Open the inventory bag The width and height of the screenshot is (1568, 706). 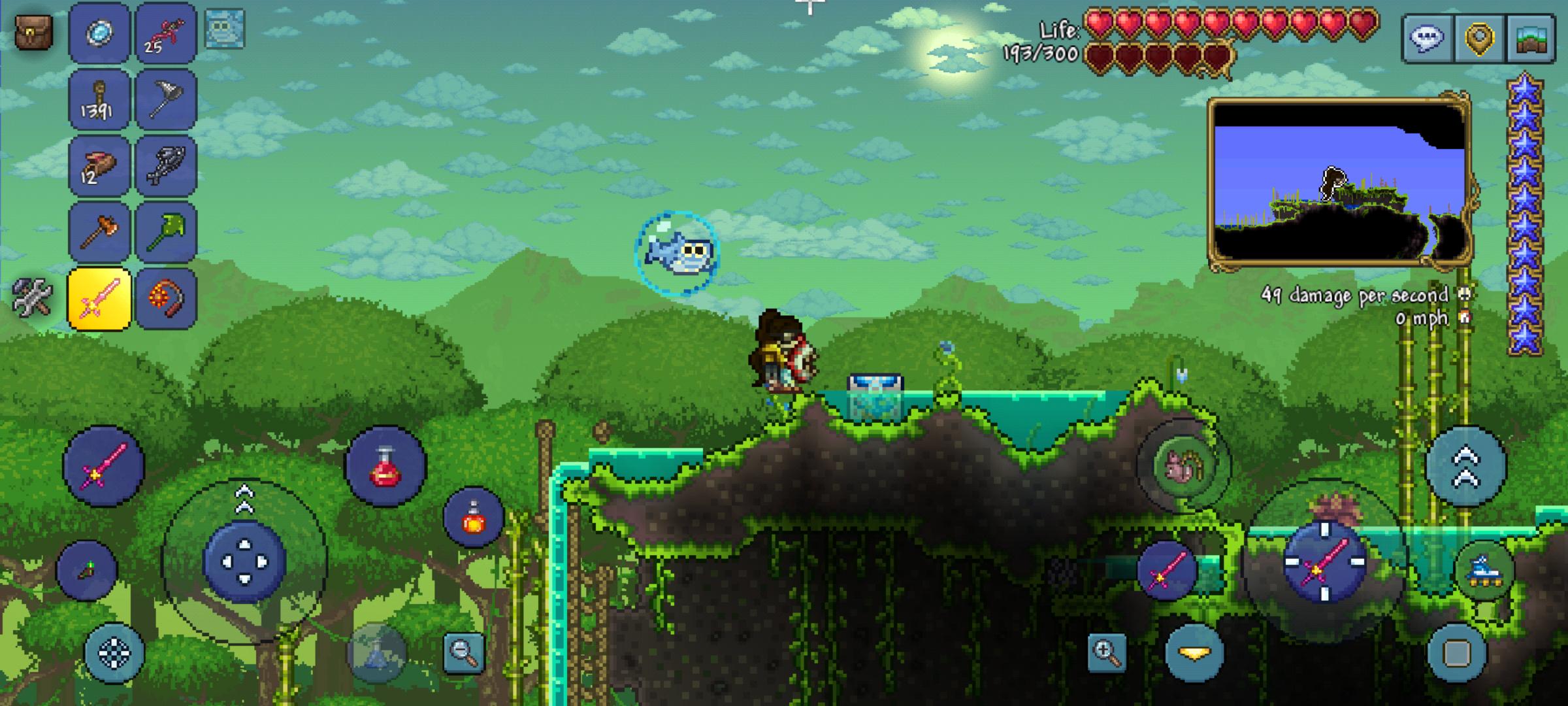coord(33,33)
